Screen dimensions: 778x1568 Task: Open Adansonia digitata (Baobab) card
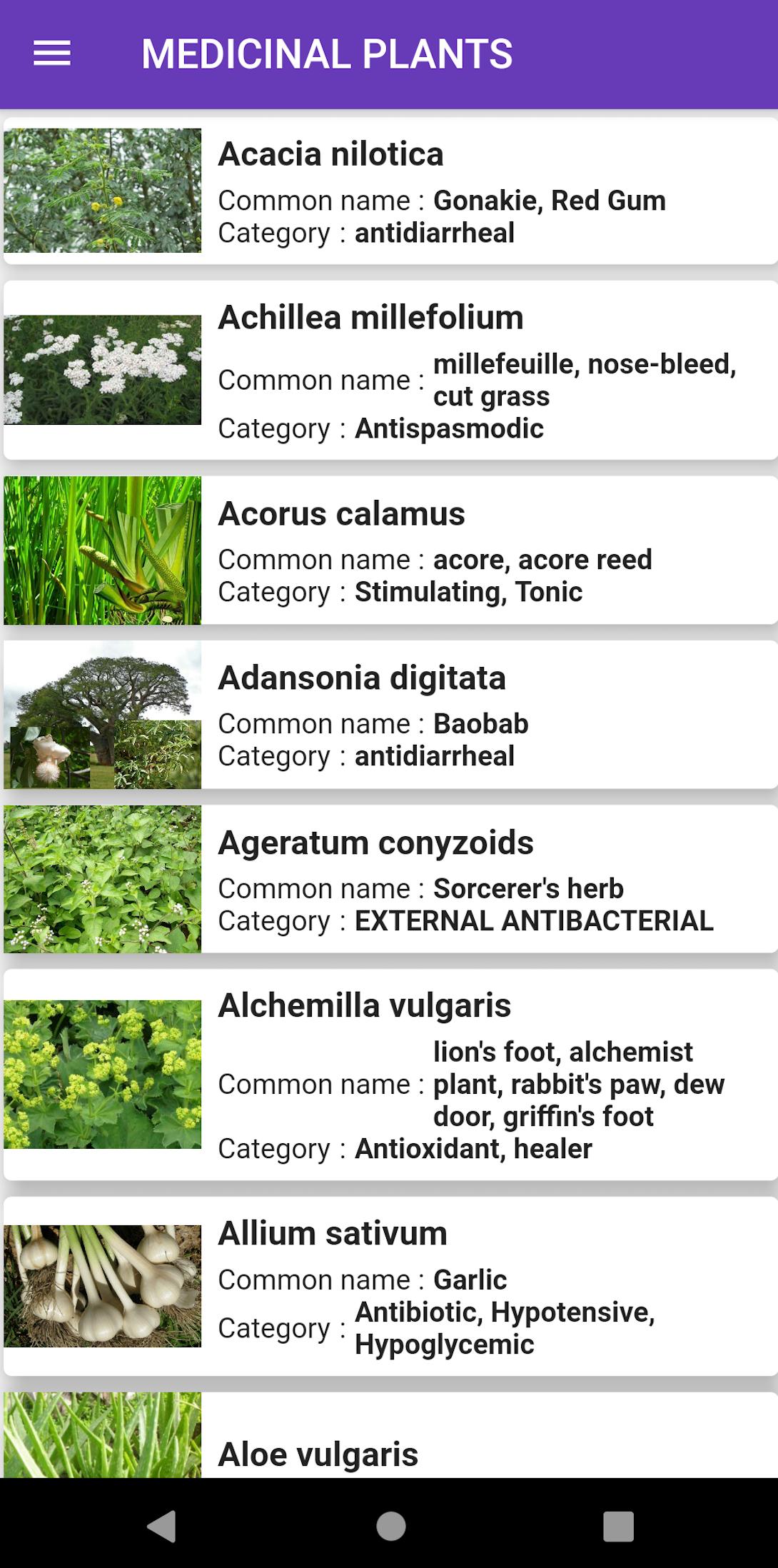pyautogui.click(x=390, y=715)
